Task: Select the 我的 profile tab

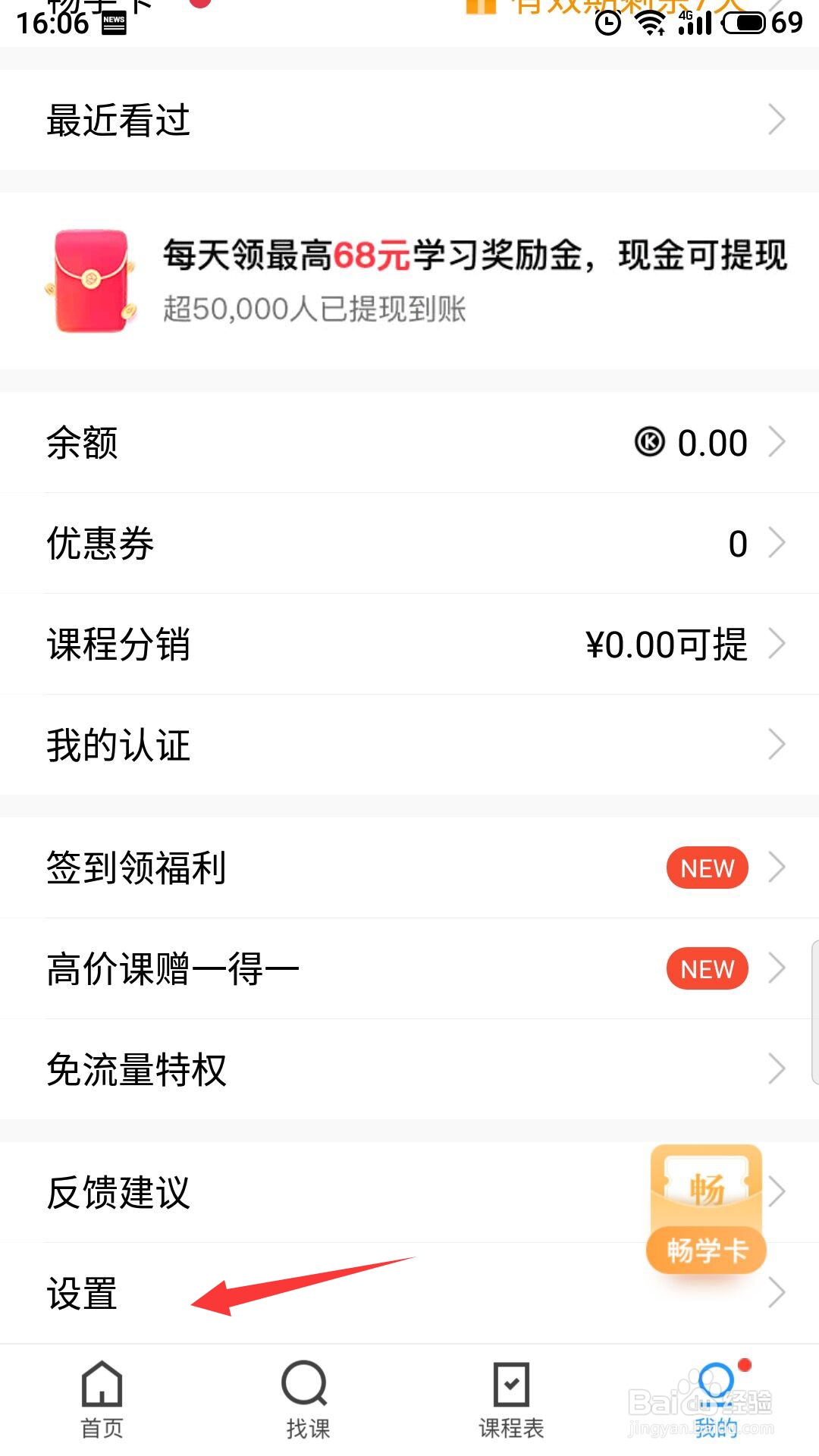Action: [716, 1400]
